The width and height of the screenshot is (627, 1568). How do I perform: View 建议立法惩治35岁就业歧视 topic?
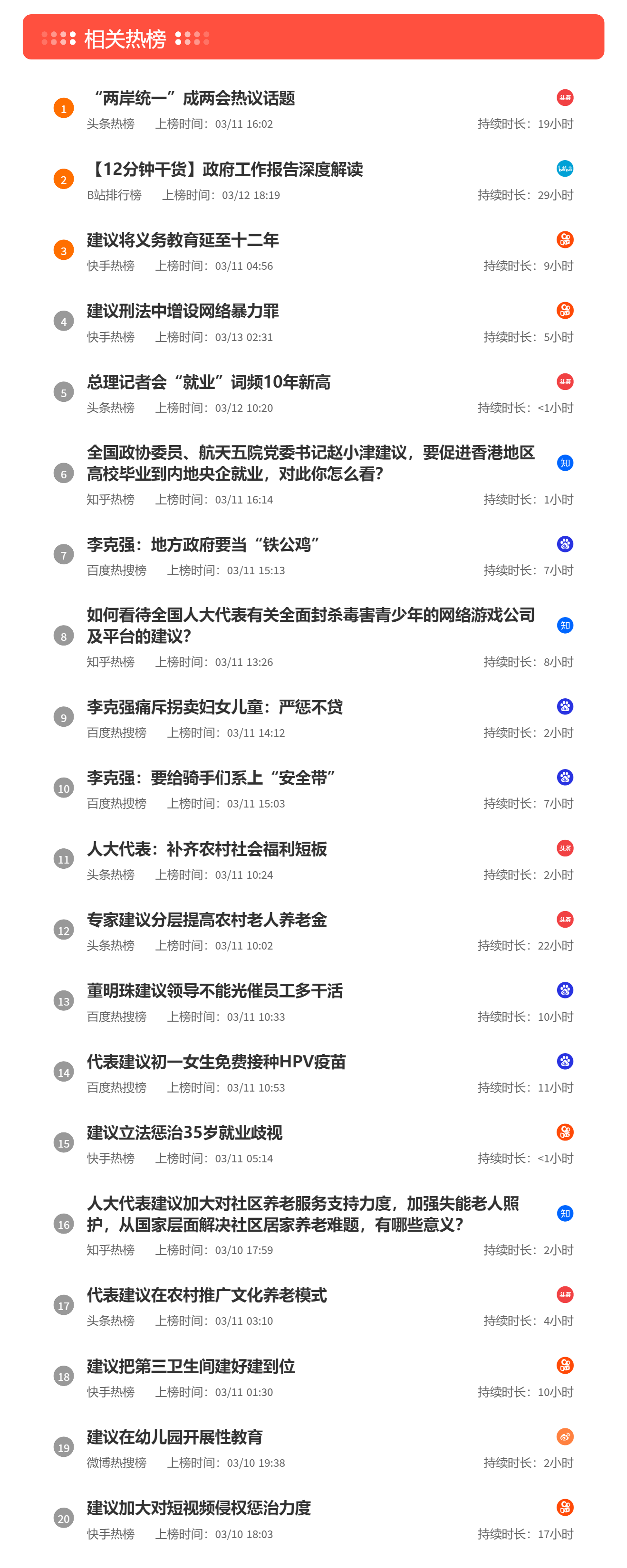pyautogui.click(x=184, y=1133)
